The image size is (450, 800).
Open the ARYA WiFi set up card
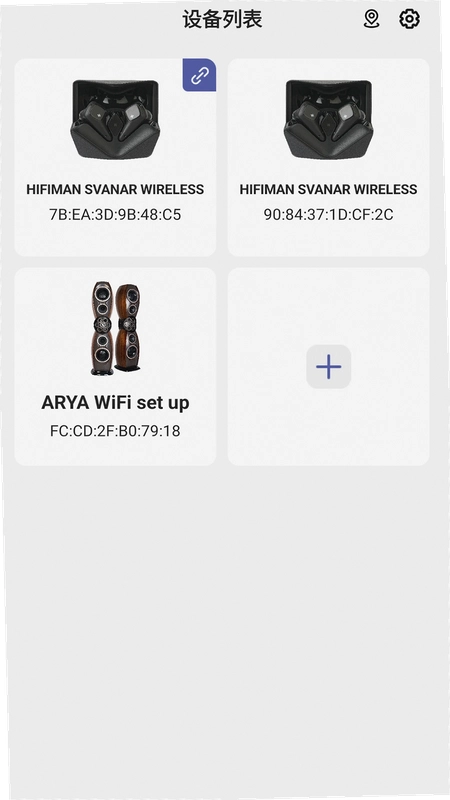(115, 366)
